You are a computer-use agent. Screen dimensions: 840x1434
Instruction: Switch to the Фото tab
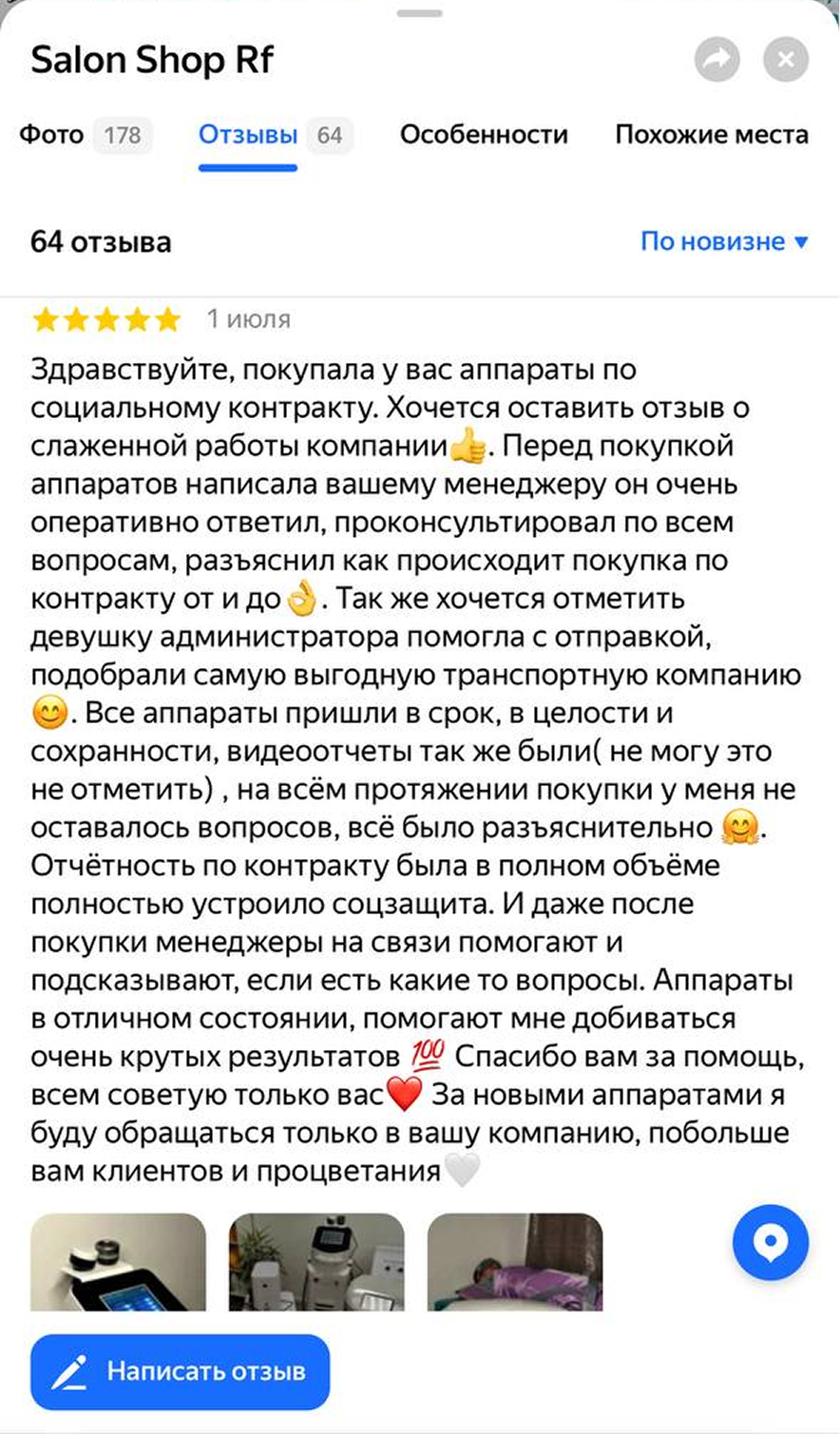(x=85, y=135)
